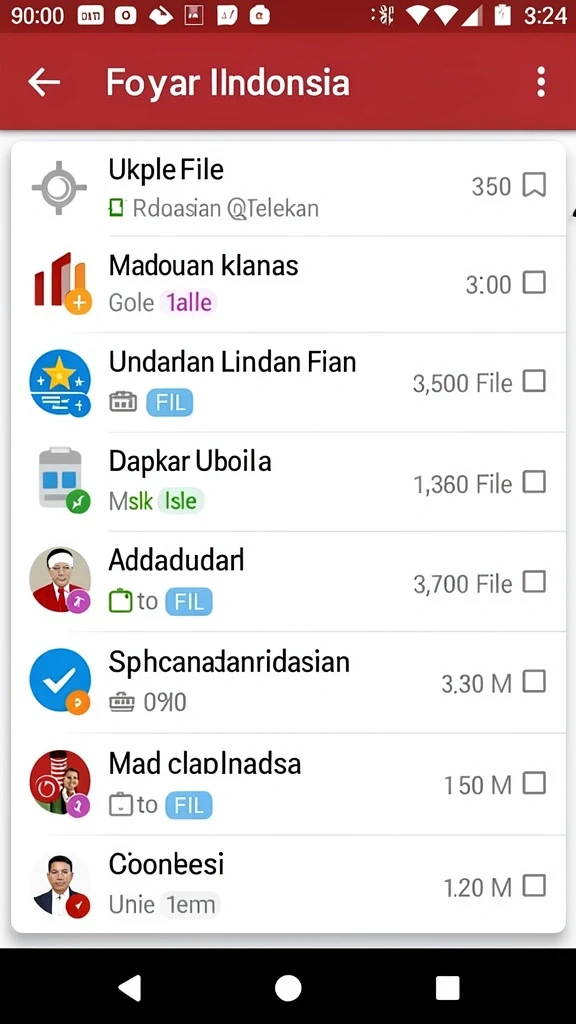Open the Ukple File row

(288, 189)
